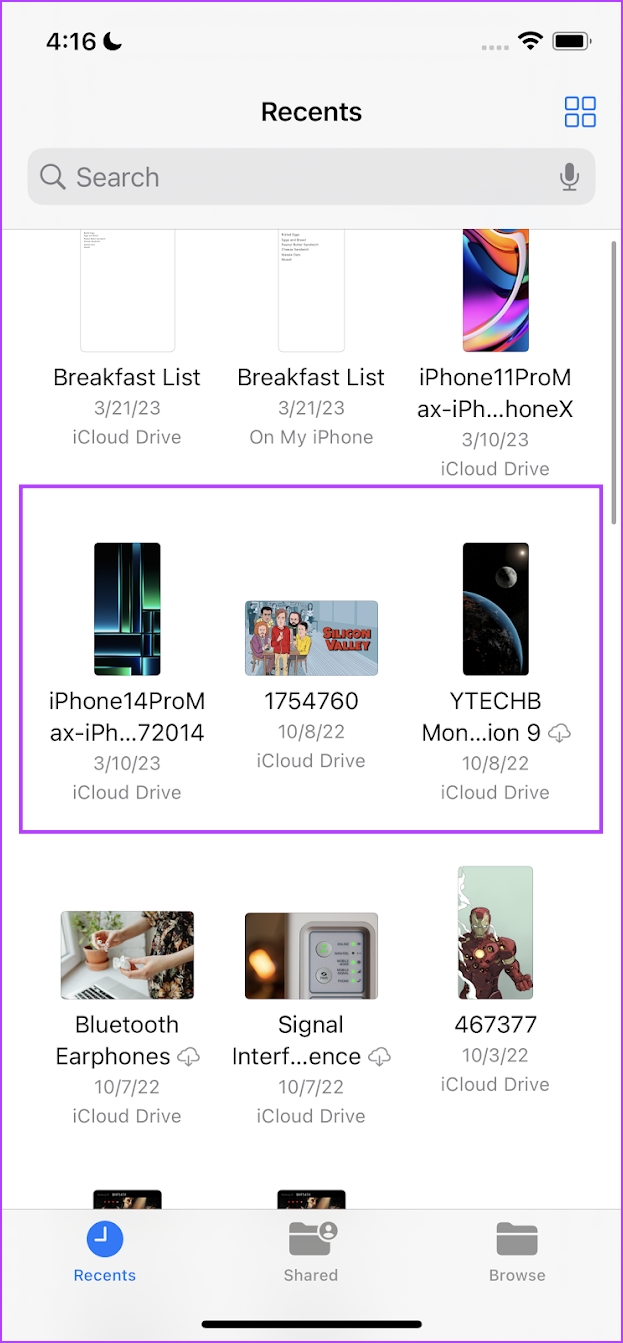Open the Bluetooth Earphones image

pos(127,957)
